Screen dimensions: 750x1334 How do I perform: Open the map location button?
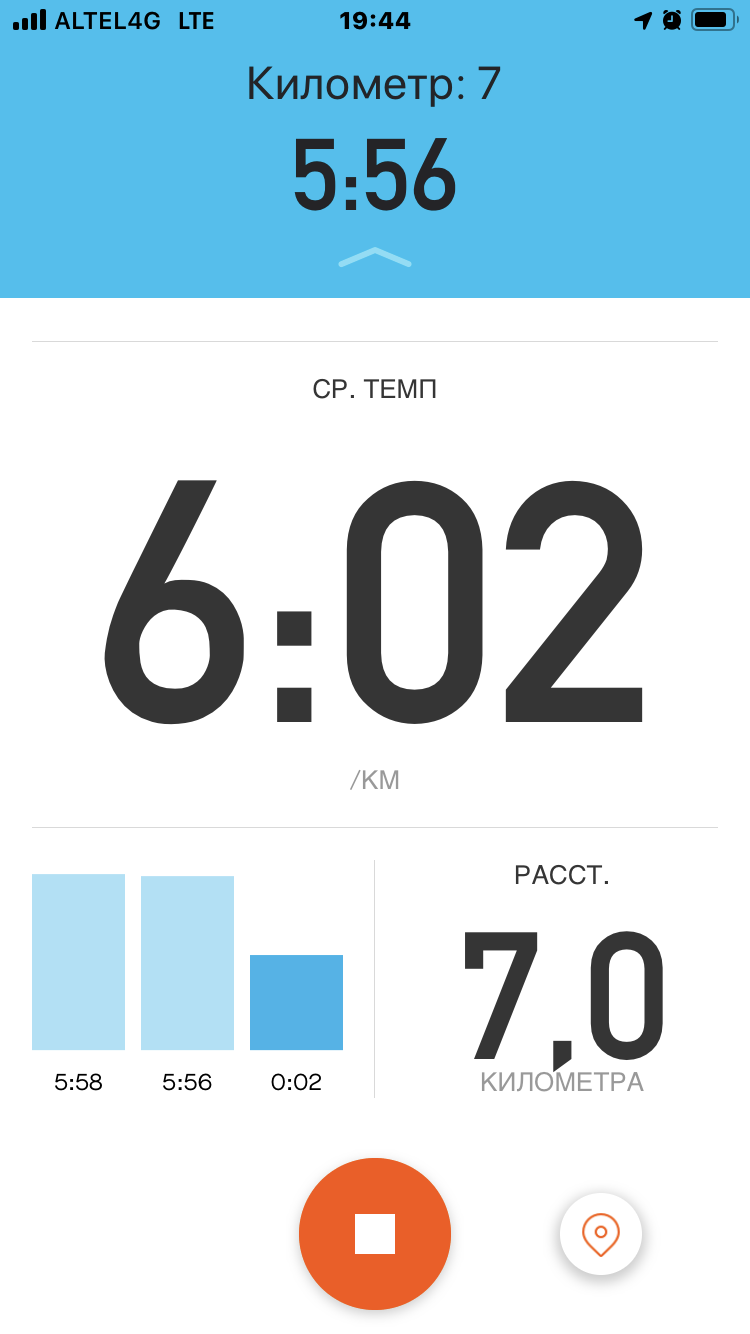point(601,1234)
